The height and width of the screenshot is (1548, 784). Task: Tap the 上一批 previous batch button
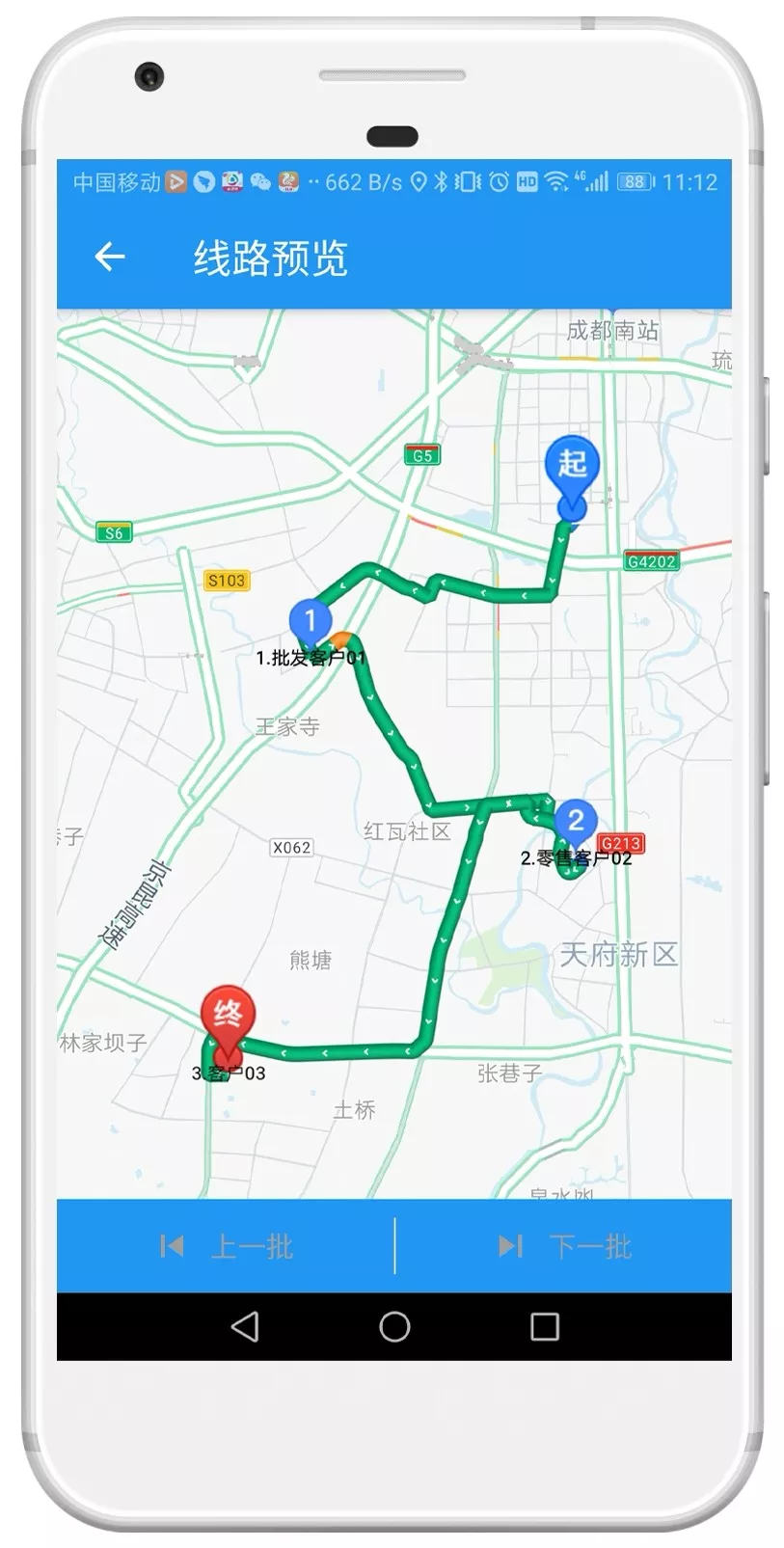click(x=226, y=1246)
